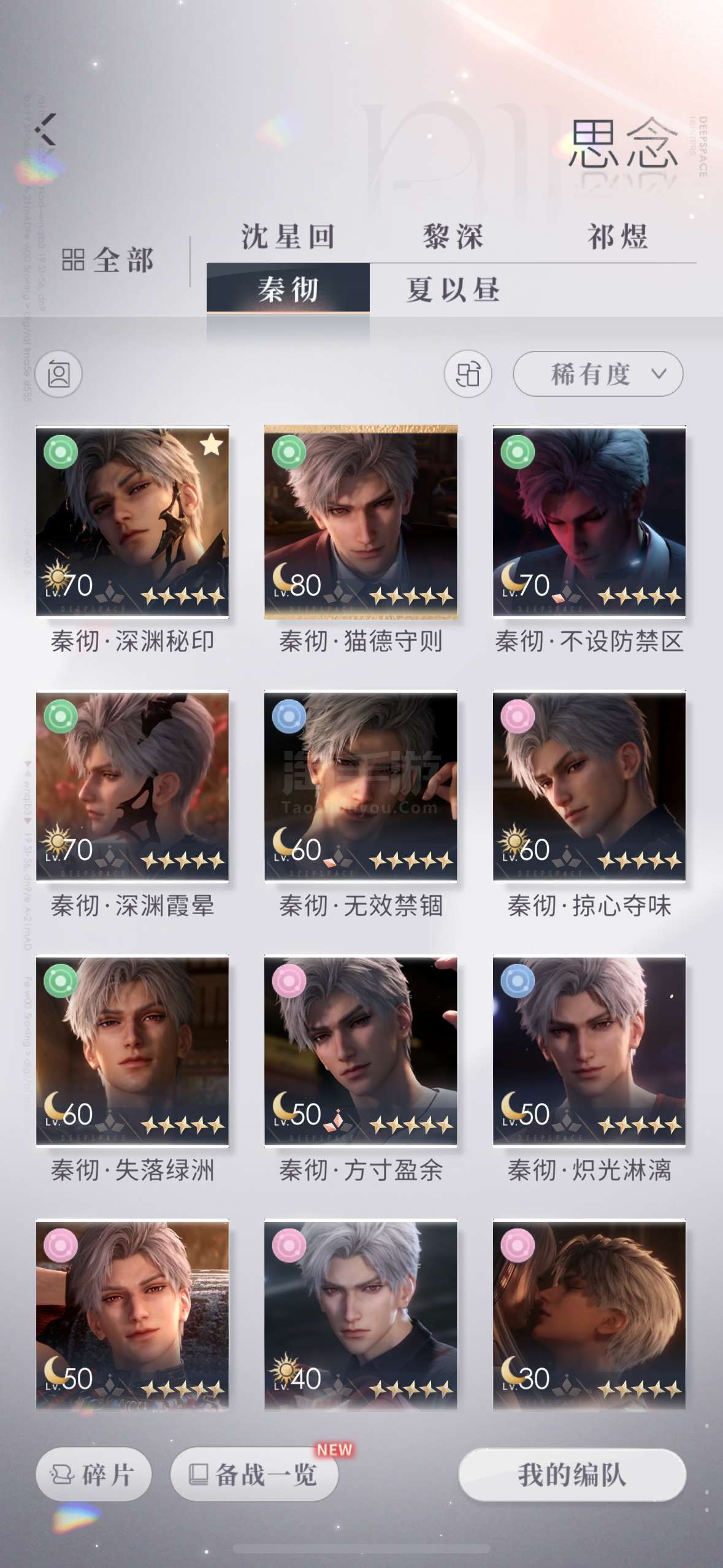Switch to the 祁煜 tab
The image size is (723, 1568).
[x=618, y=237]
